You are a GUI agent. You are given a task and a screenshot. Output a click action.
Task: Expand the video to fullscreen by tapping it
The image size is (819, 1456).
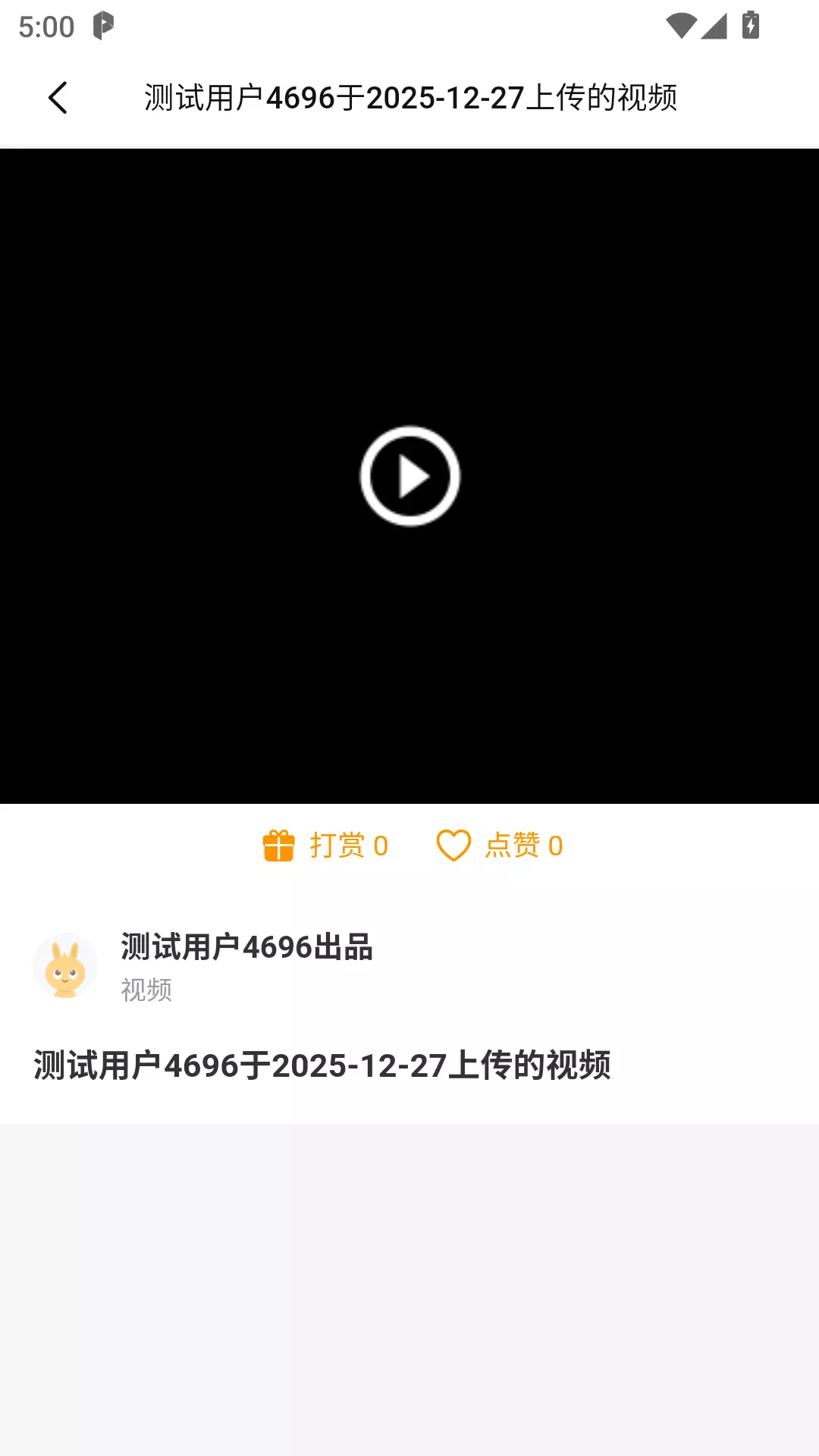[x=409, y=475]
